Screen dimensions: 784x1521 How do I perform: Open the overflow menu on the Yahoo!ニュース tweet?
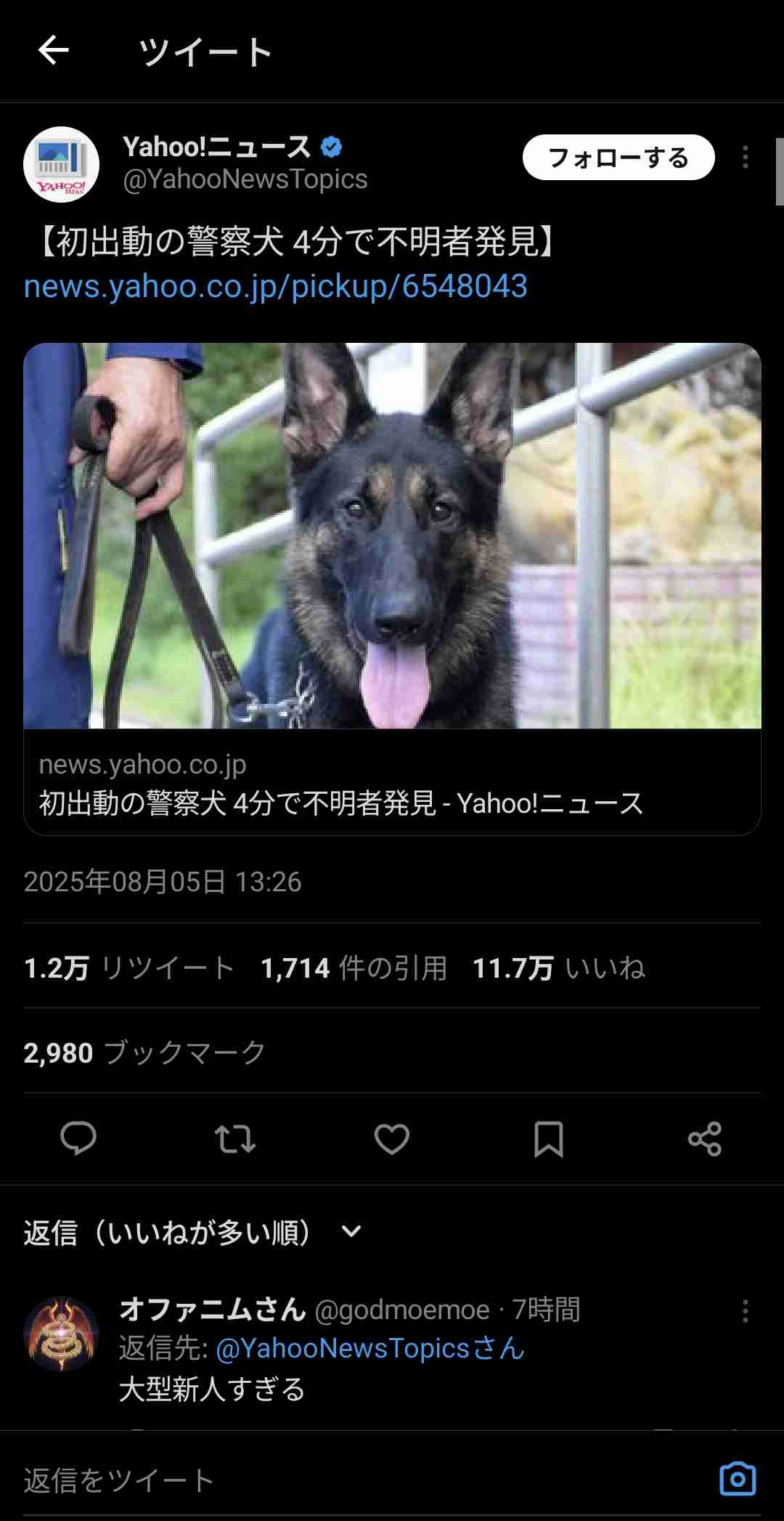[745, 158]
